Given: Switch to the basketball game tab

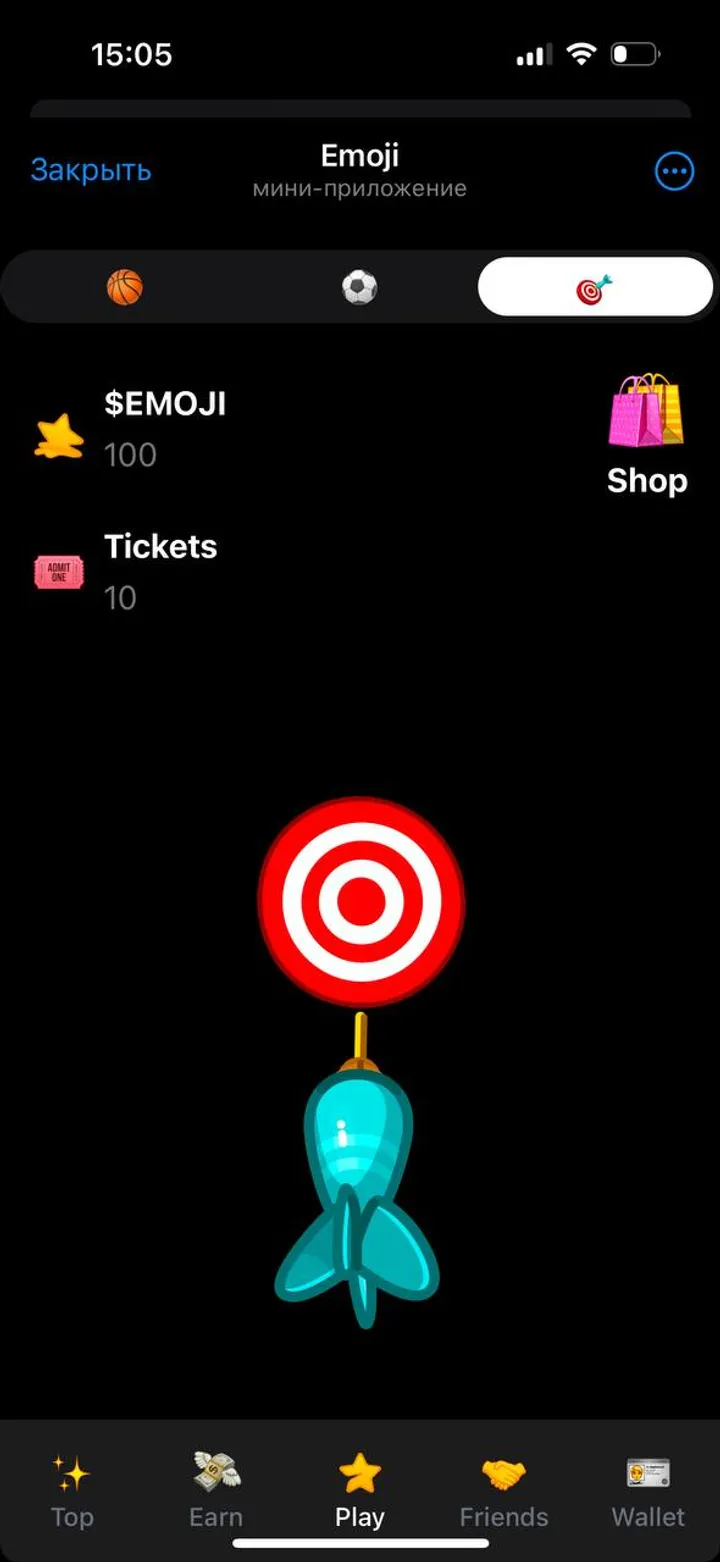Looking at the screenshot, I should point(125,288).
